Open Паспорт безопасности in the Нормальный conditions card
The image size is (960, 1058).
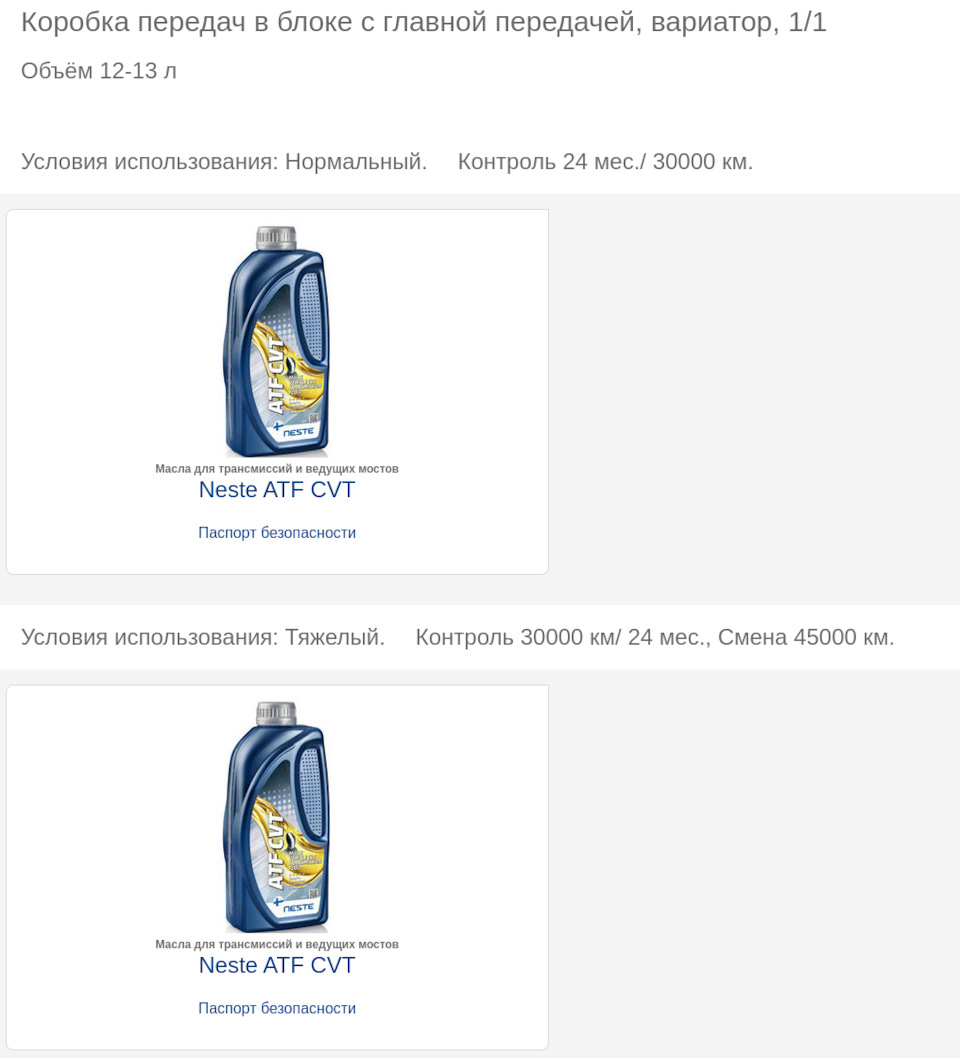[x=277, y=533]
